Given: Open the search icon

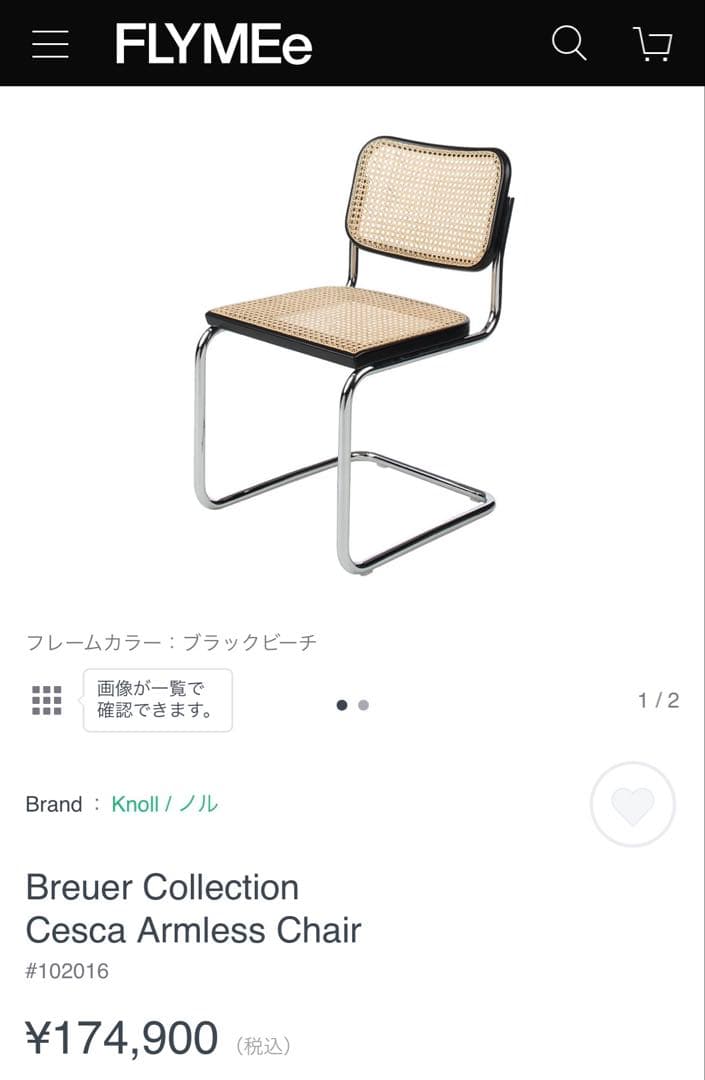Looking at the screenshot, I should (x=569, y=43).
